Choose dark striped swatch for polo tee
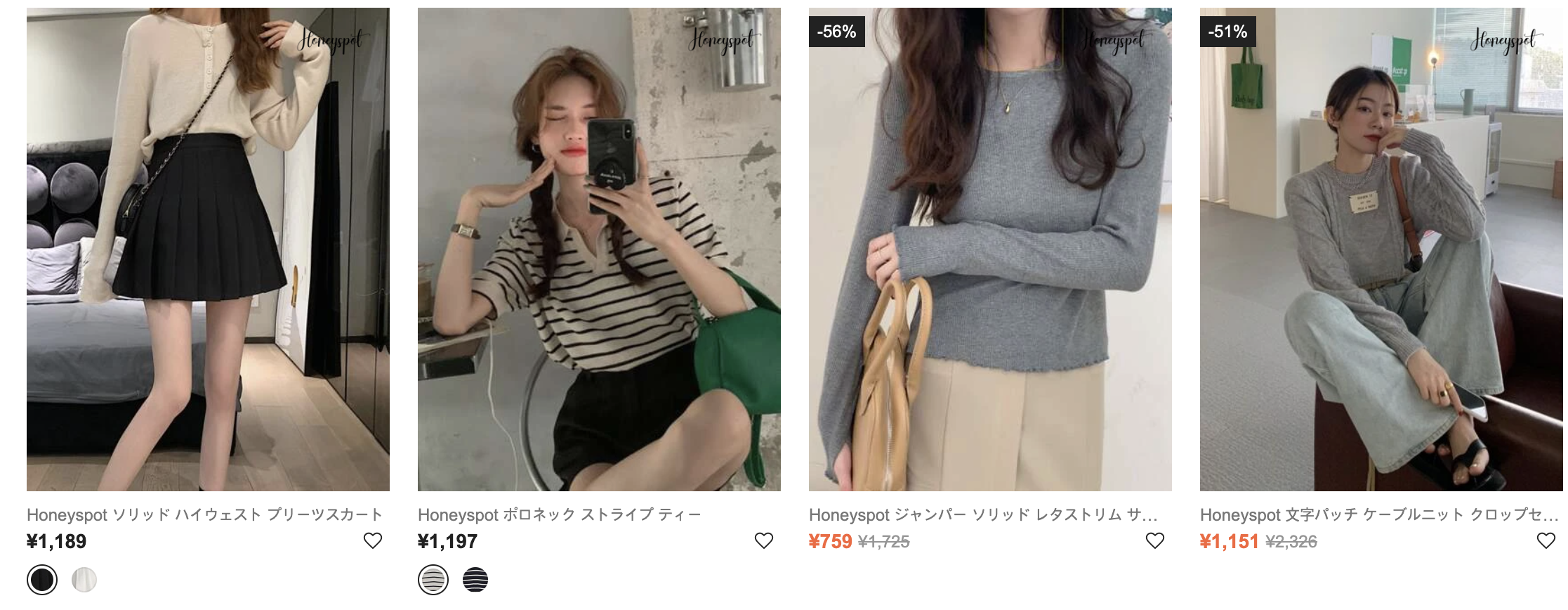This screenshot has height=610, width=1568. tap(475, 580)
